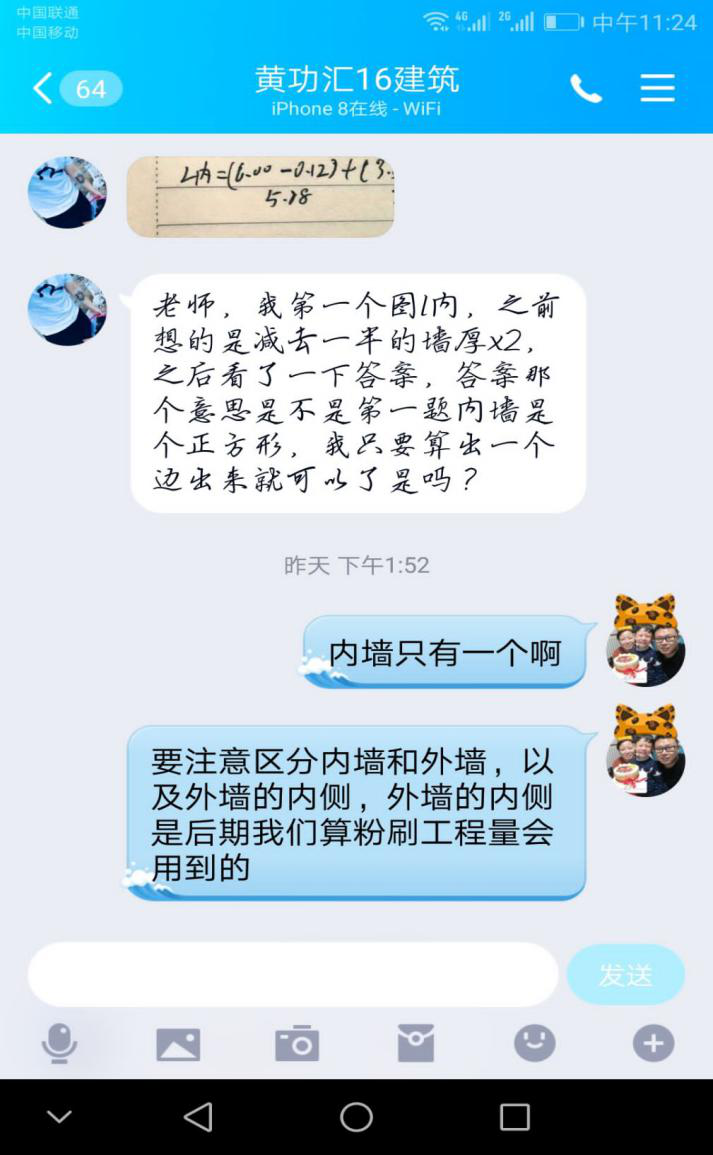Open the plus menu for more options
The width and height of the screenshot is (713, 1155).
653,1044
